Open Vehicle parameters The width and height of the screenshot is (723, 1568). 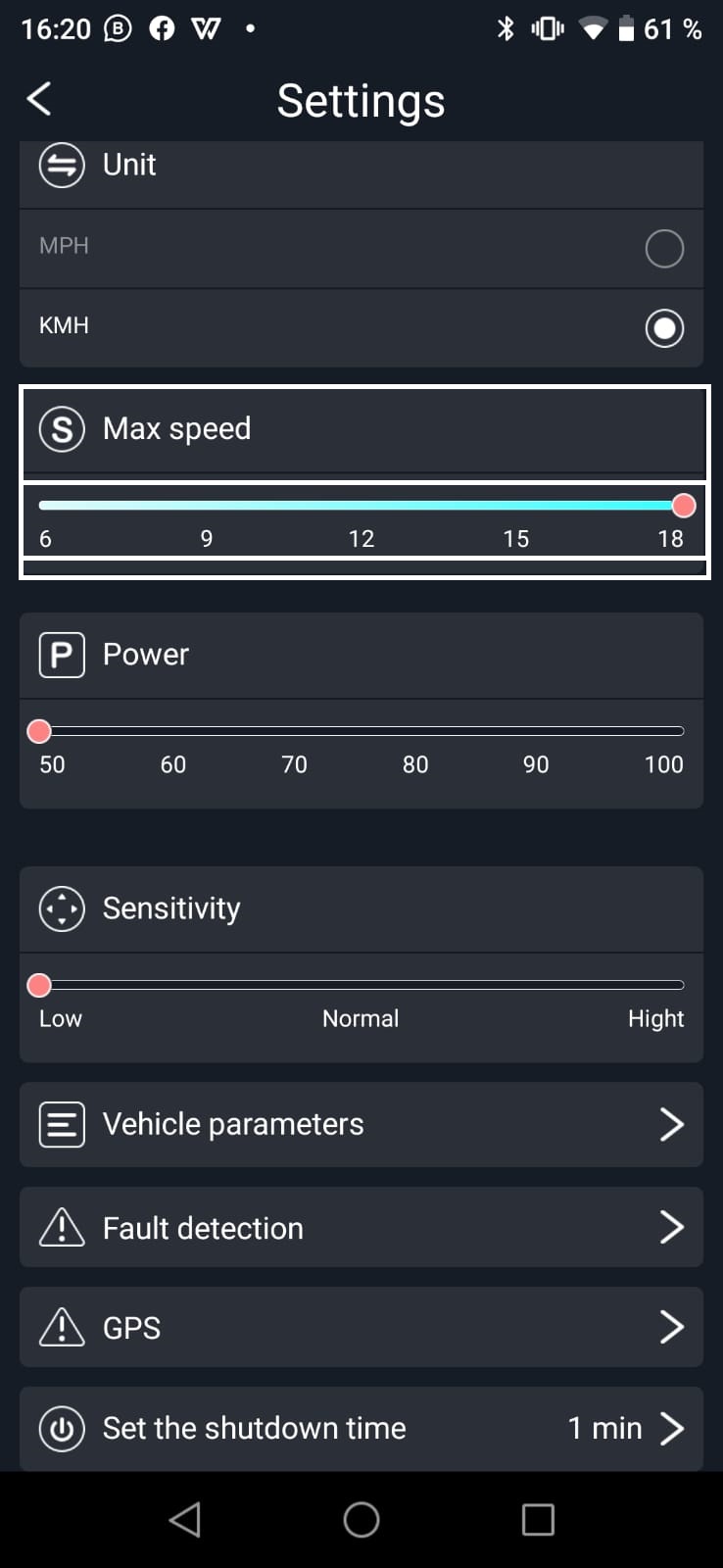click(361, 1124)
